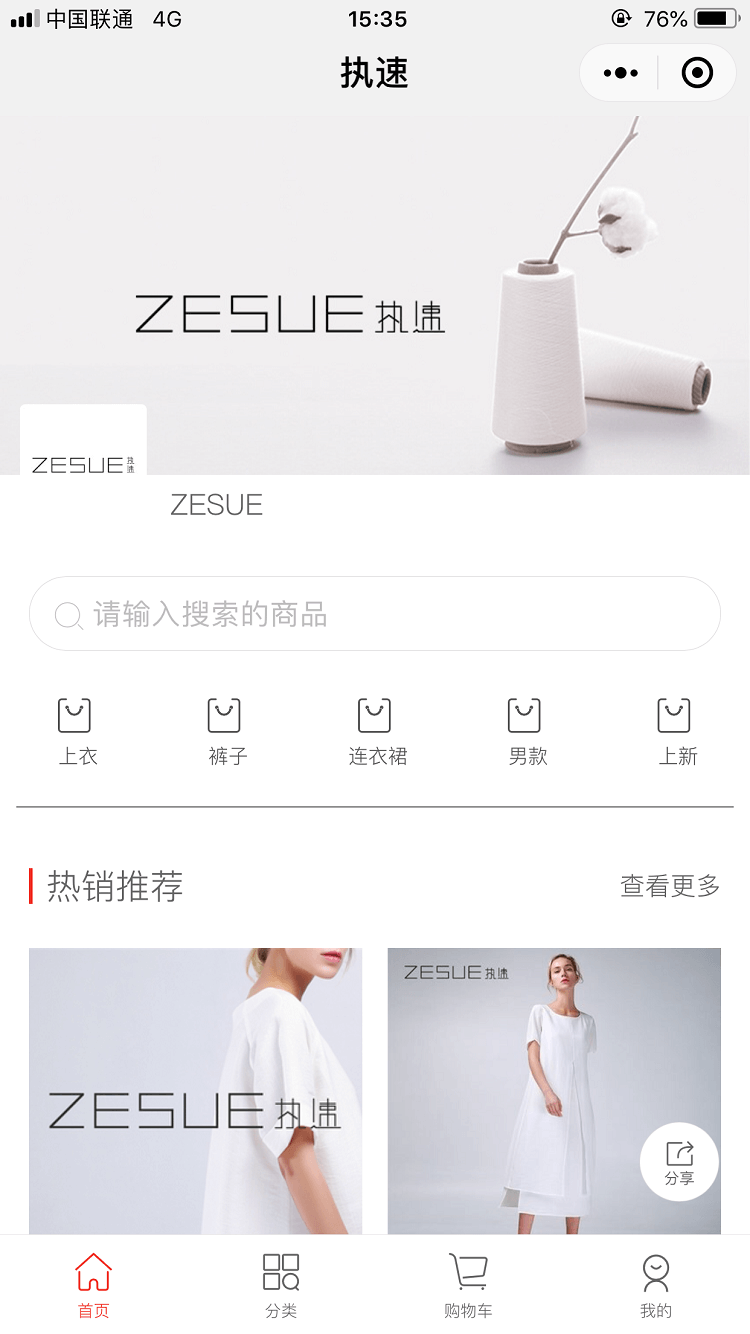Switch to the 首页 tab

tap(93, 1285)
